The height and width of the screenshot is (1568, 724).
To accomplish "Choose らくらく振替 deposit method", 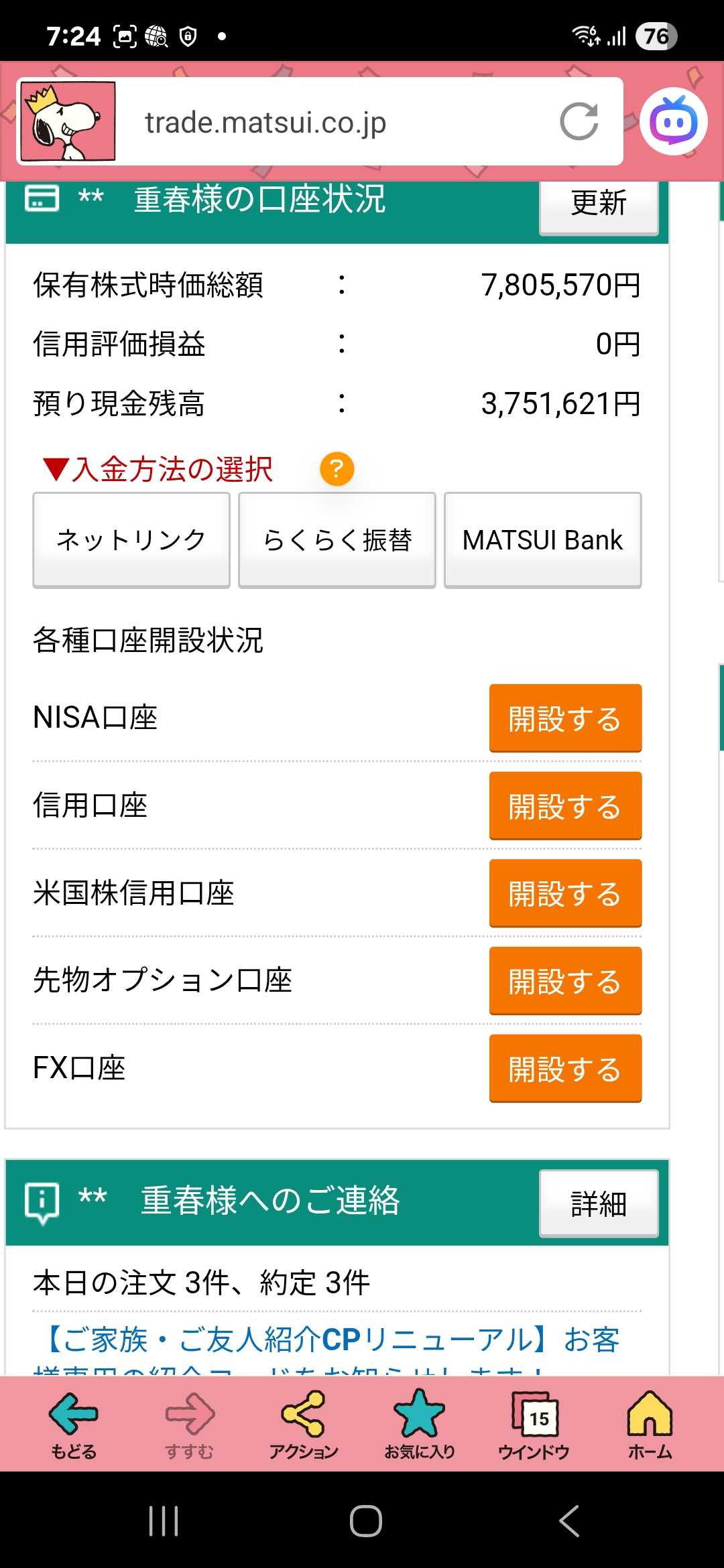I will (337, 540).
